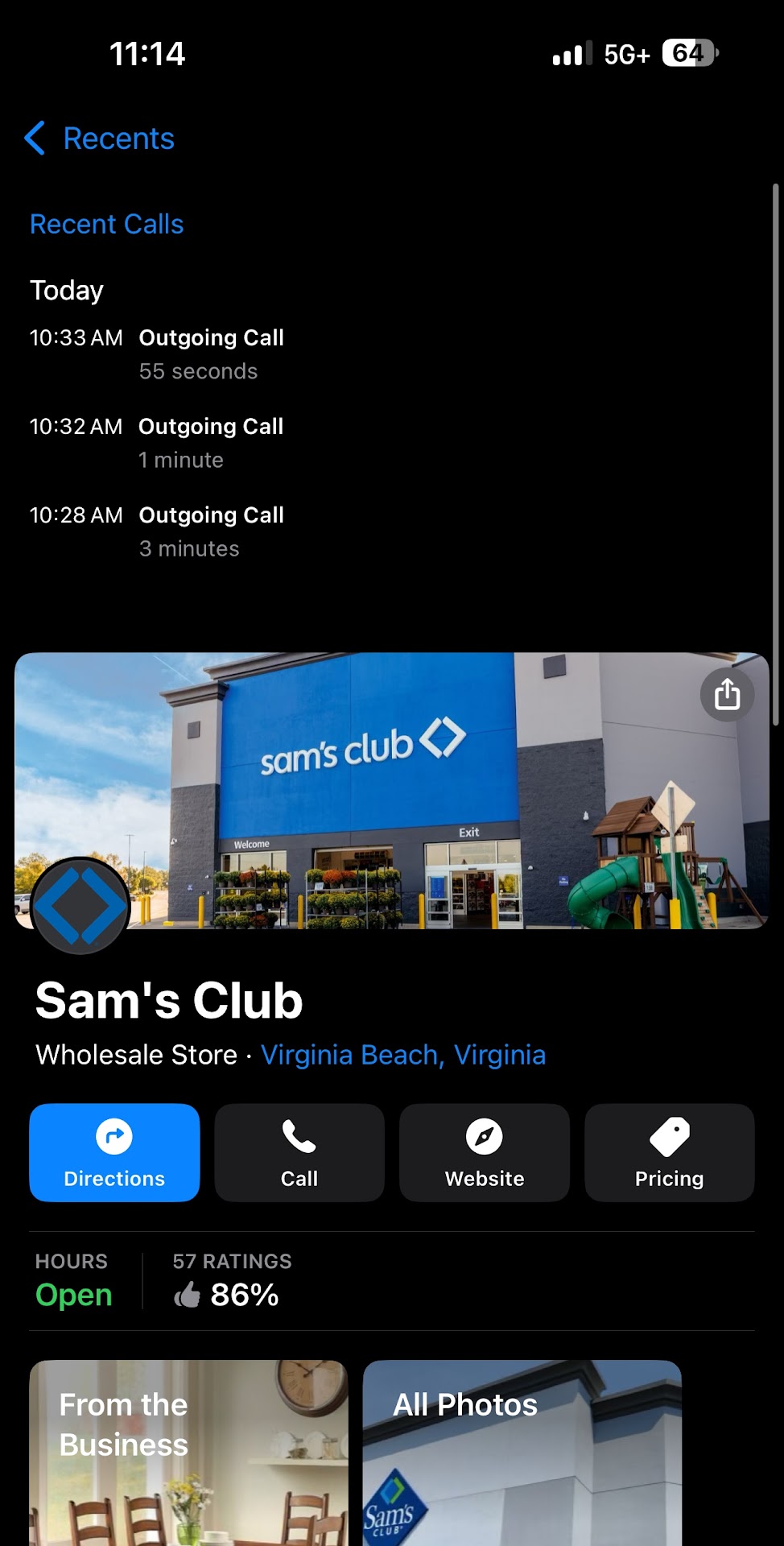Open the Sam's Club website

(x=485, y=1152)
